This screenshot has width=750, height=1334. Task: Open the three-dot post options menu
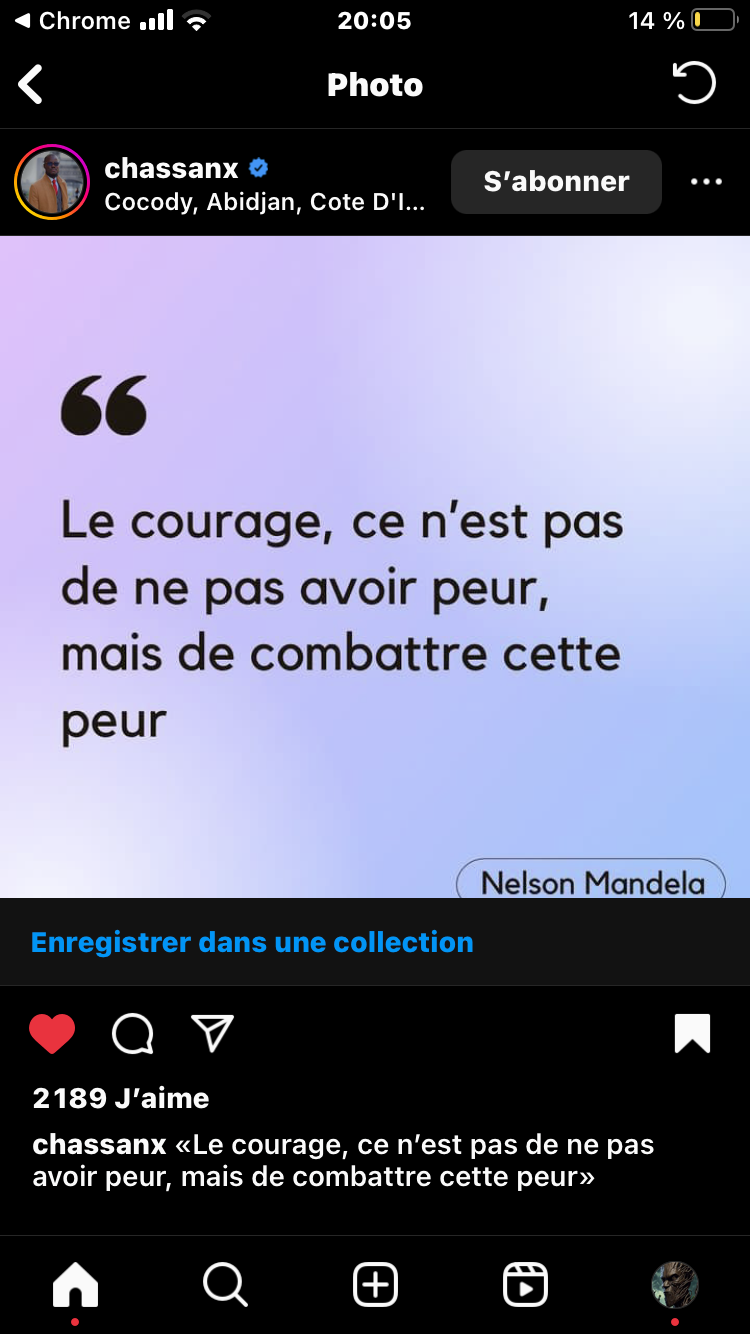(706, 182)
